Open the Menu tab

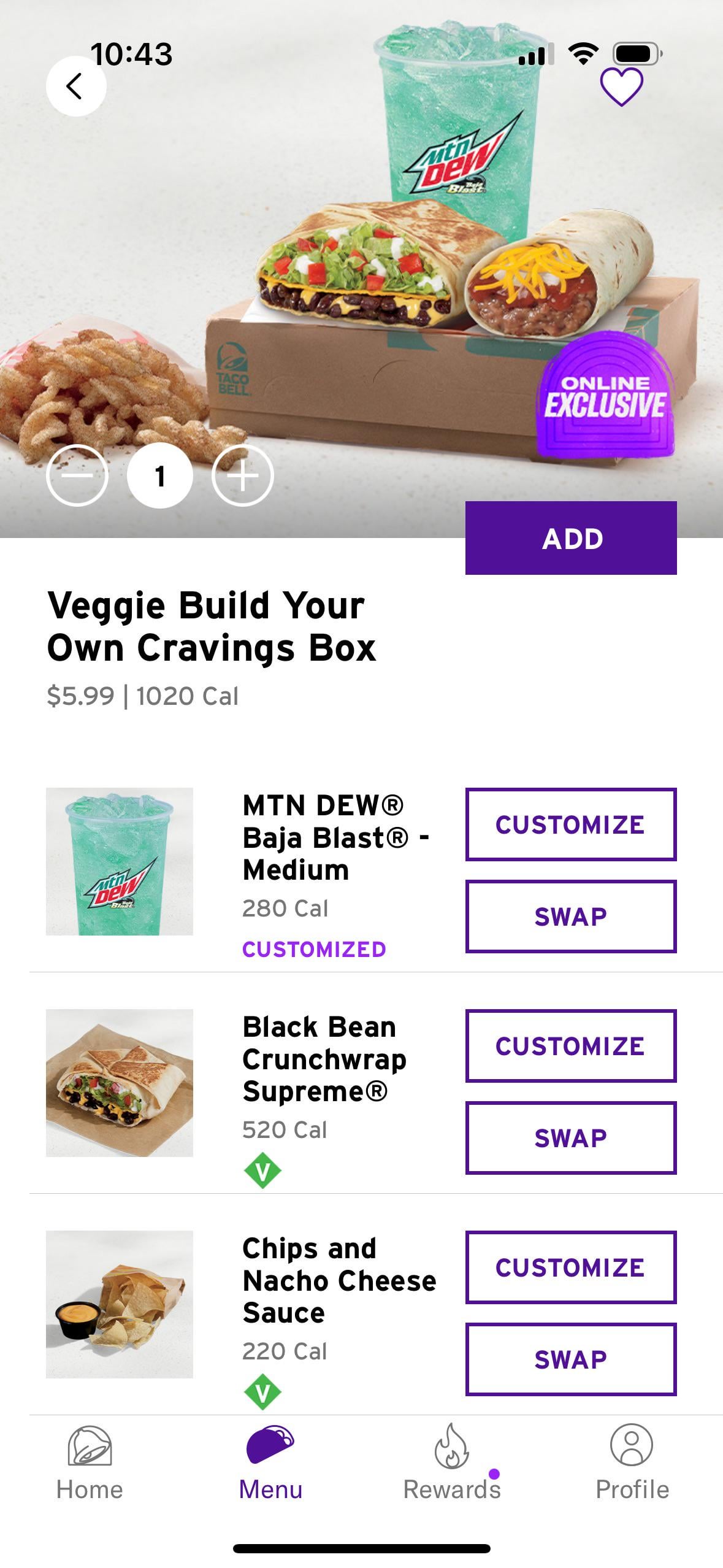click(270, 1463)
